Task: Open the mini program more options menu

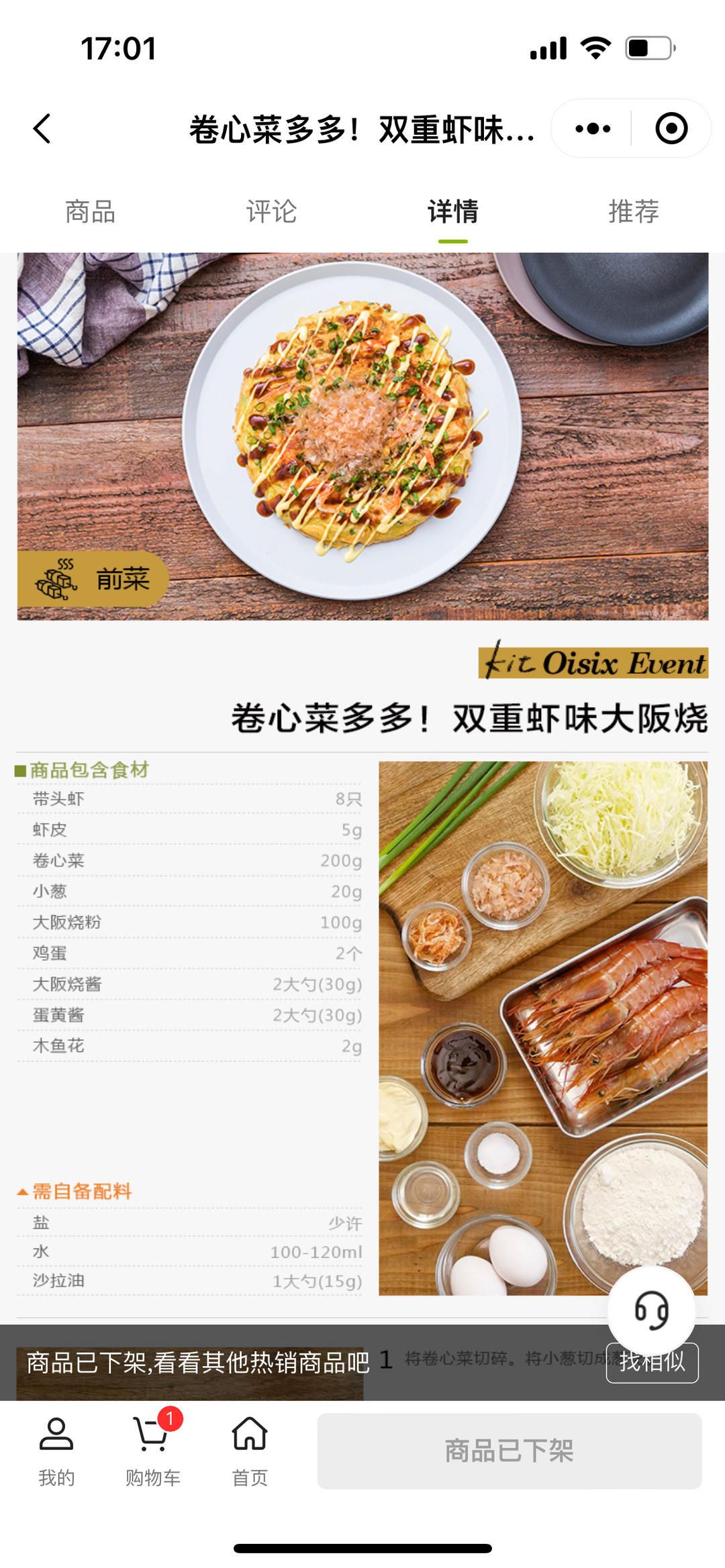Action: (593, 128)
